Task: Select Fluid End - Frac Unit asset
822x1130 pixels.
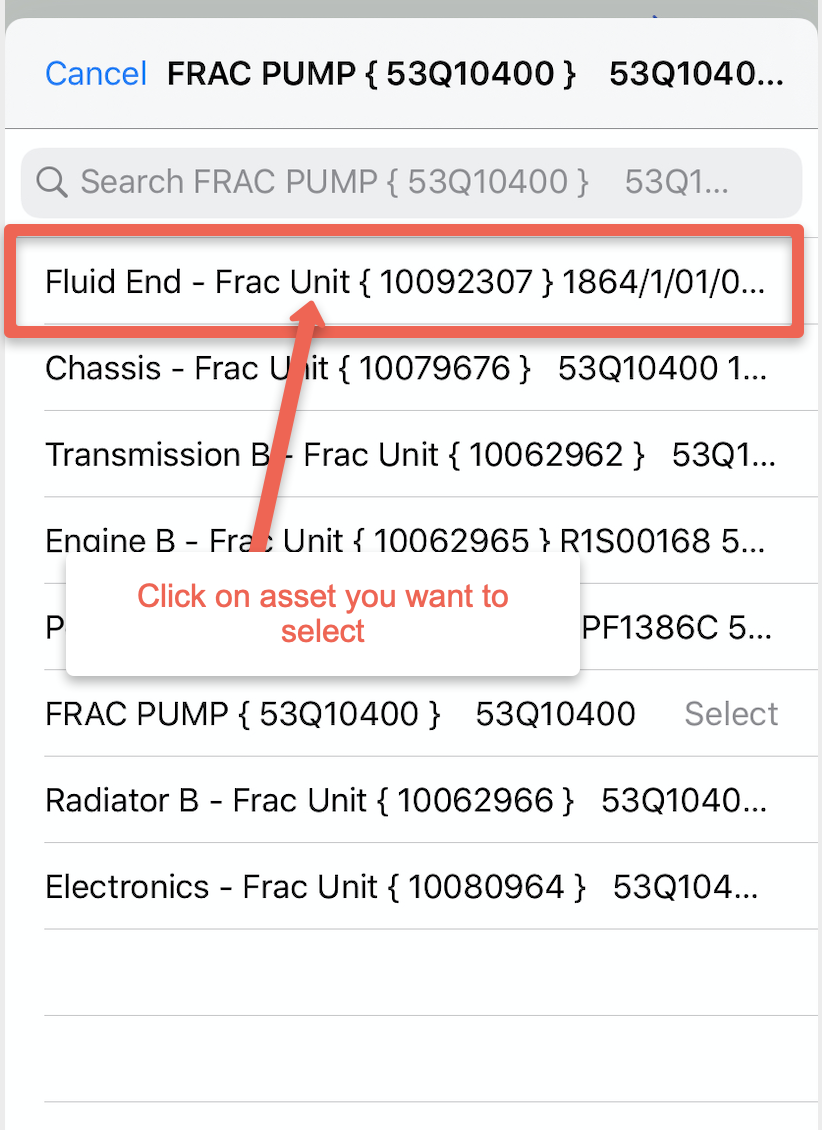Action: click(x=404, y=282)
